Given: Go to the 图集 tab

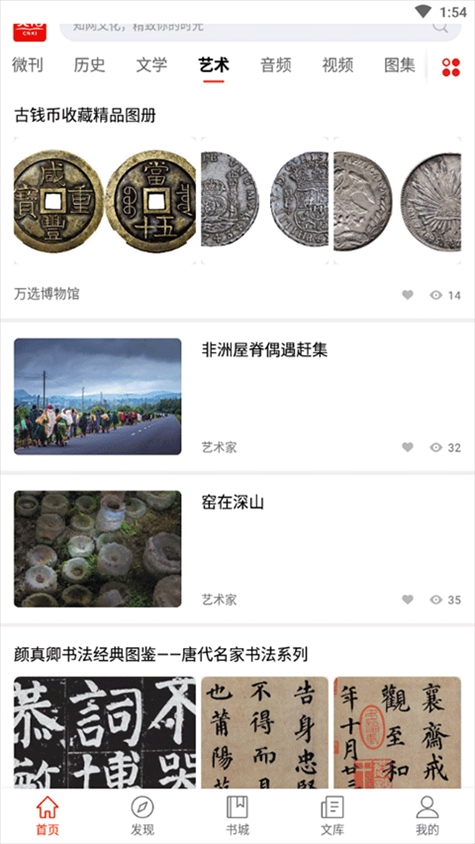Looking at the screenshot, I should [400, 65].
